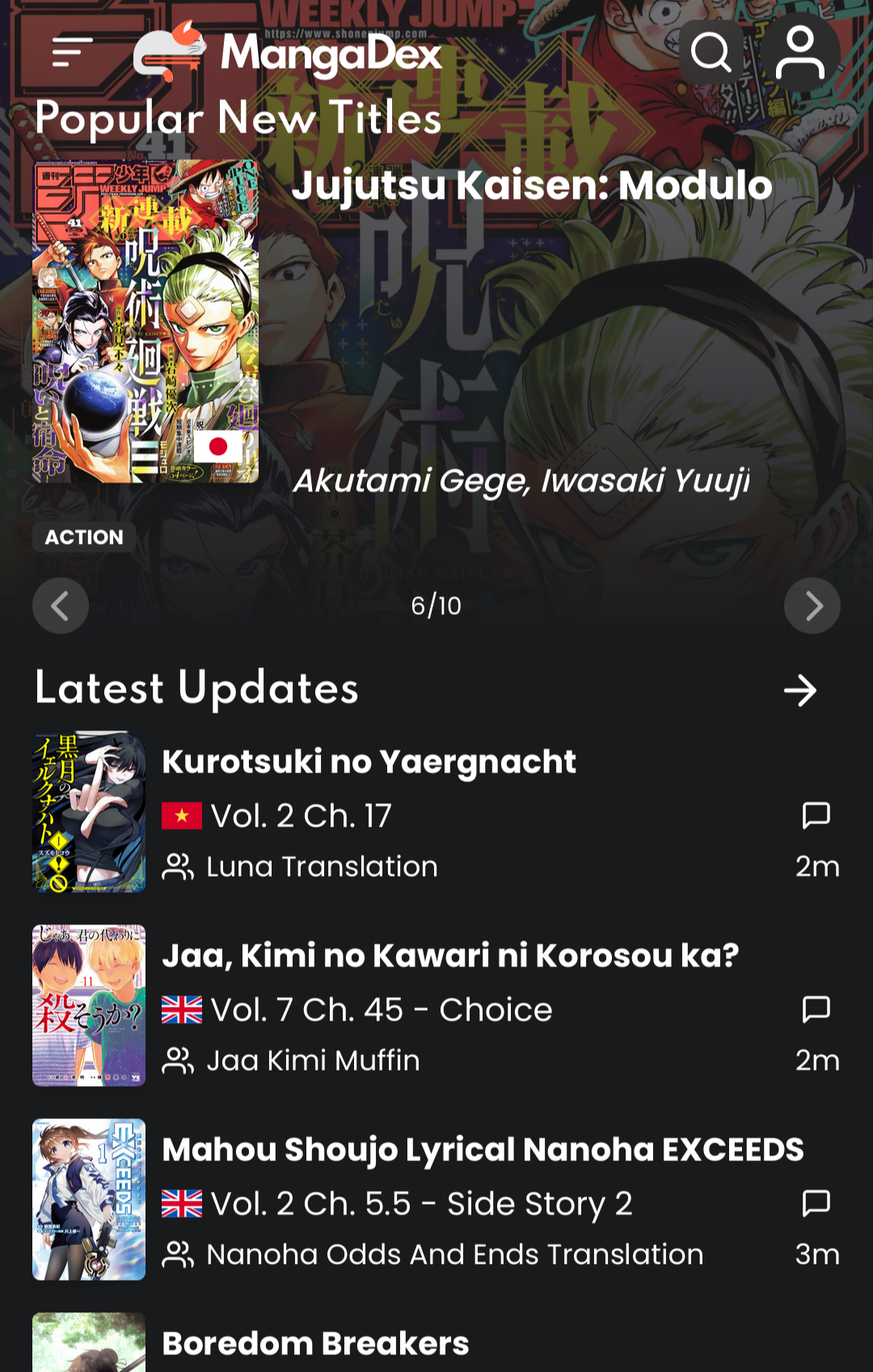Open Kurotsuki no Yaergnacht title
Viewport: 873px width, 1372px height.
click(x=369, y=762)
